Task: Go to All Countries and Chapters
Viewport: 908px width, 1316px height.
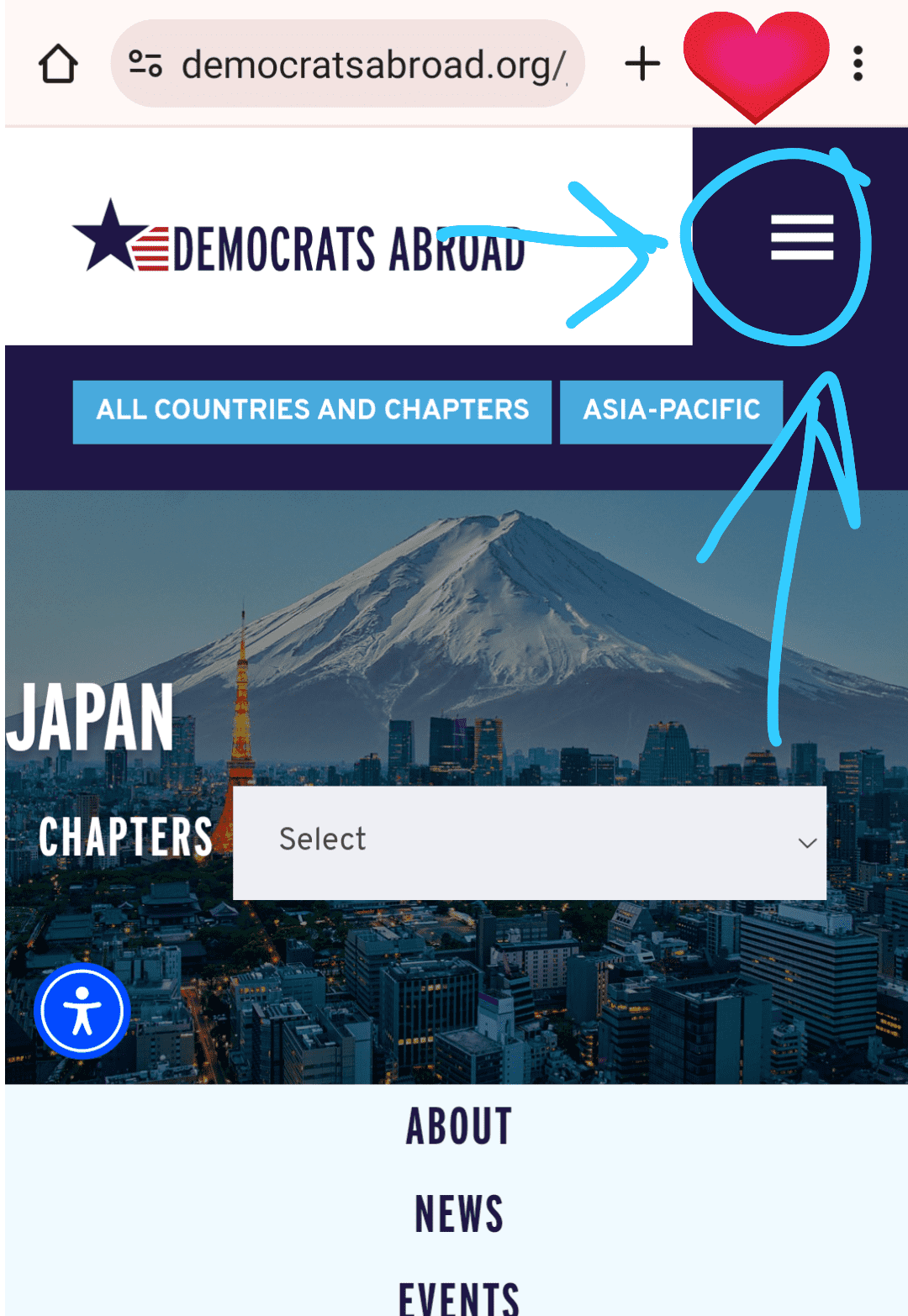Action: pyautogui.click(x=312, y=411)
